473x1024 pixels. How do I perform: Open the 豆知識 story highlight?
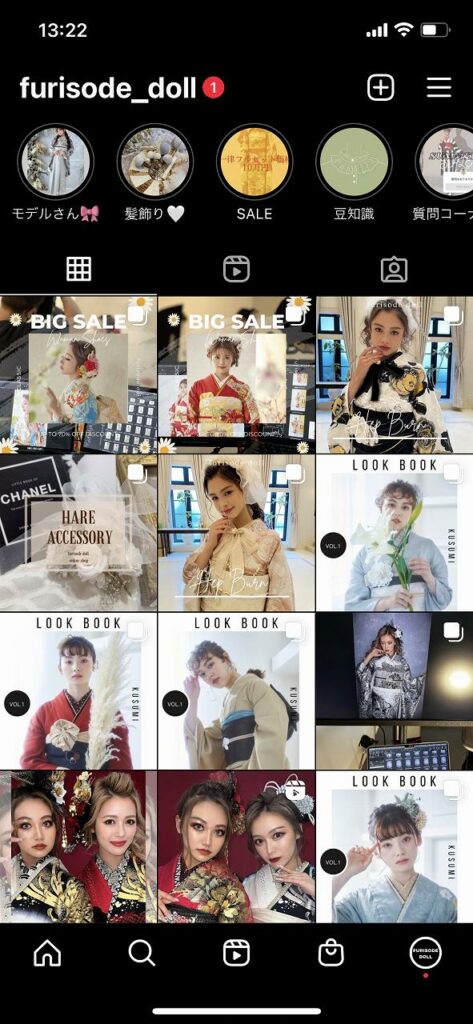click(353, 161)
